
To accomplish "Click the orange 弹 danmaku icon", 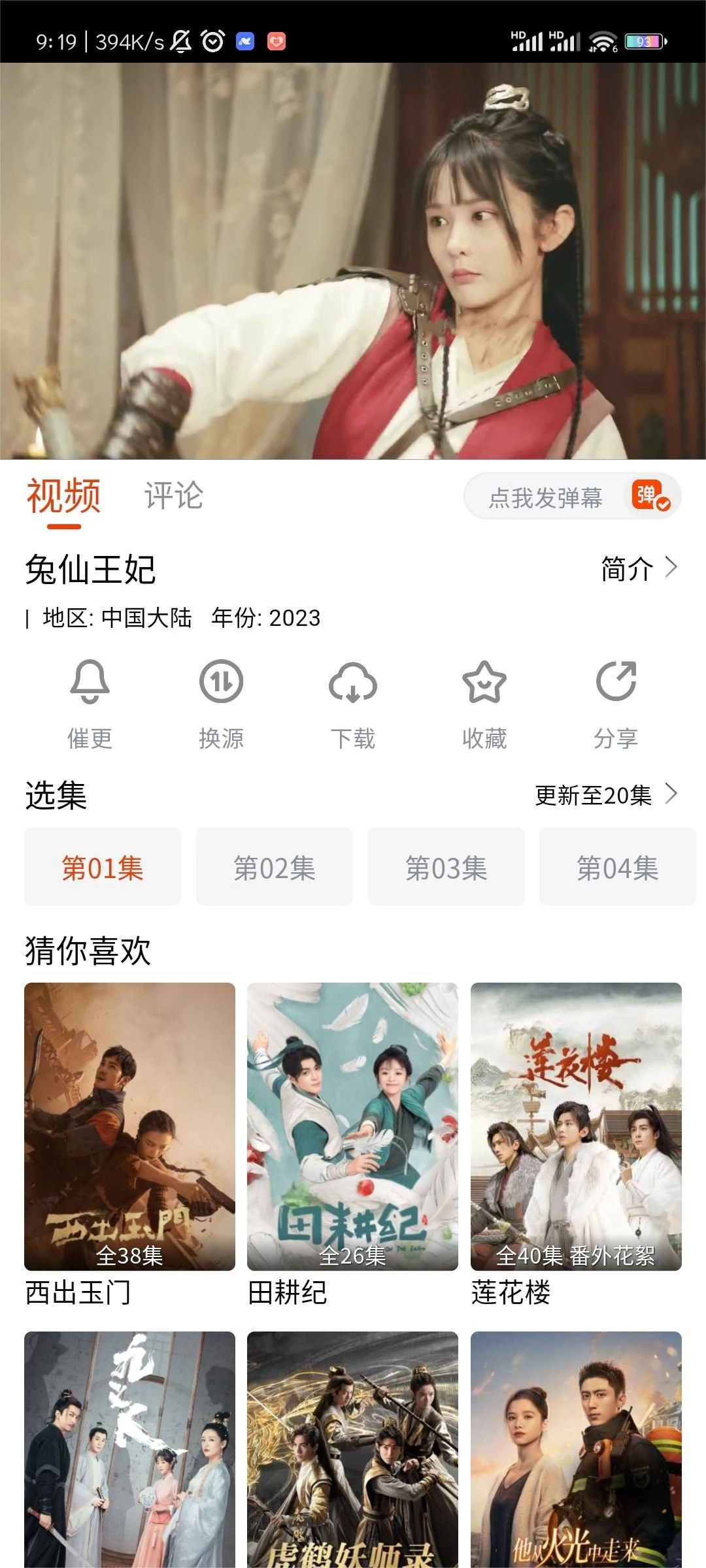I will coord(650,497).
